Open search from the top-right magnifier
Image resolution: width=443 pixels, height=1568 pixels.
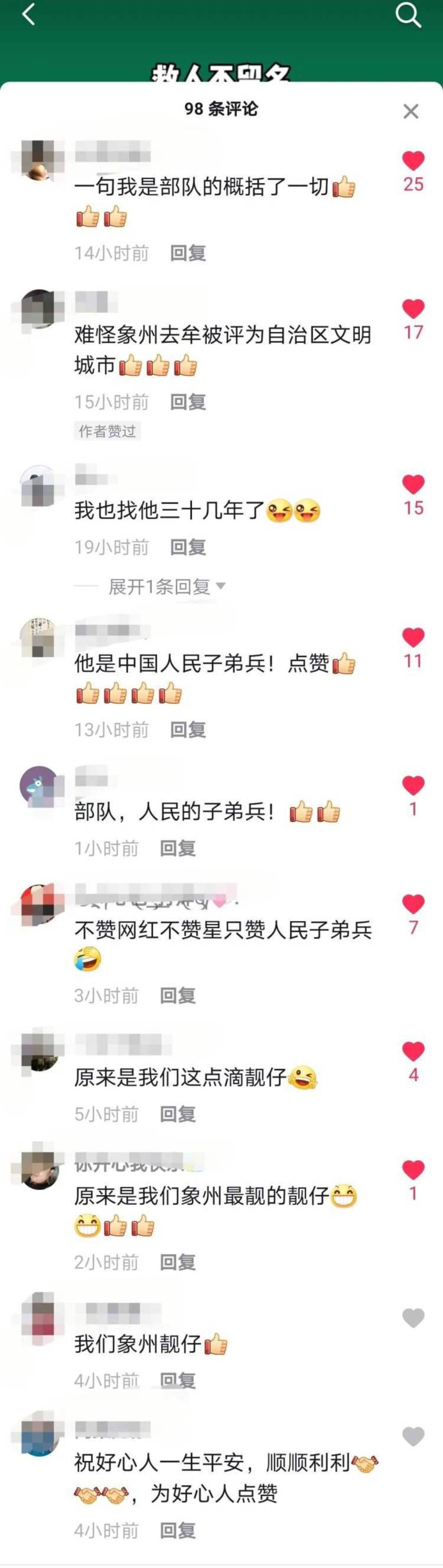click(408, 15)
